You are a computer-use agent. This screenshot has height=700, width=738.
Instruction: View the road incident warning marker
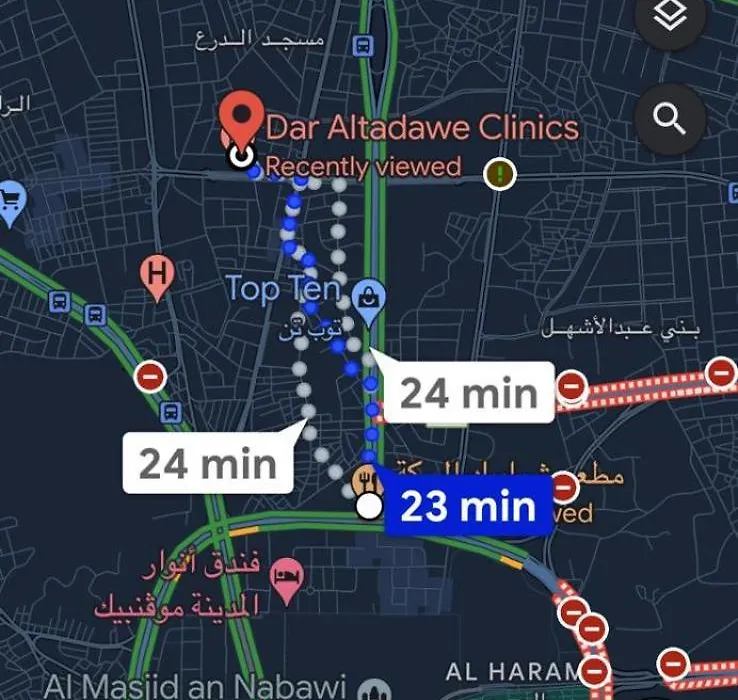point(500,175)
